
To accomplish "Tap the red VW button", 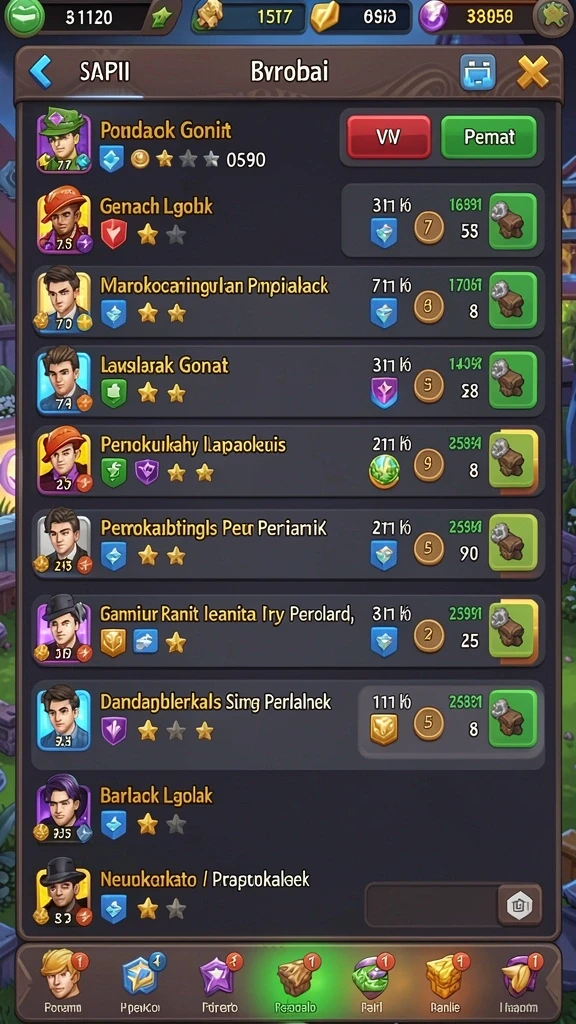I will 389,137.
